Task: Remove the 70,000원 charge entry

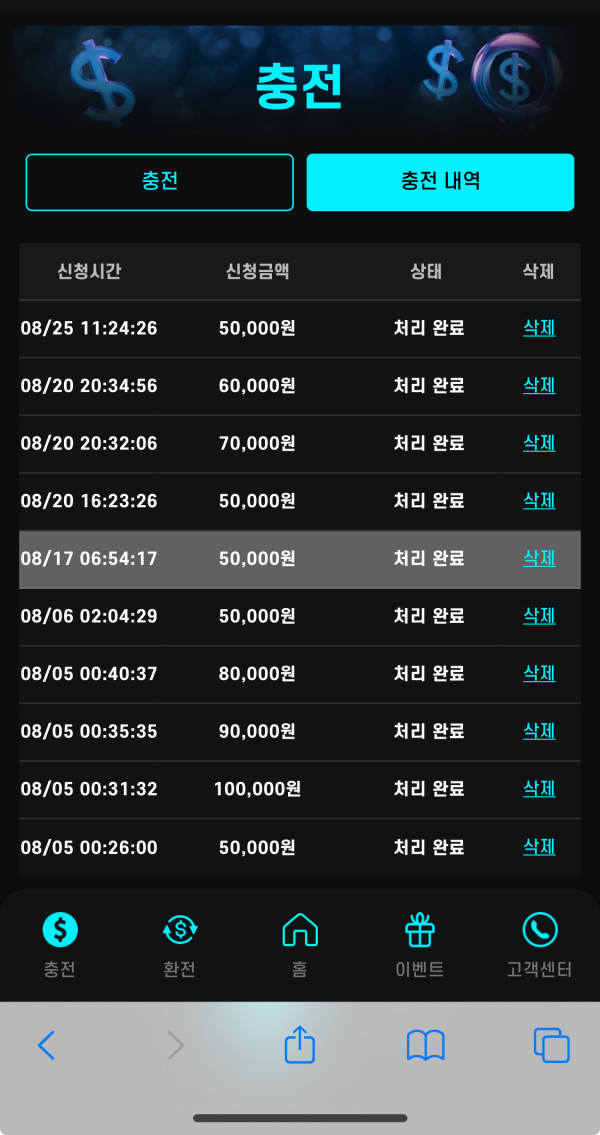Action: click(x=539, y=443)
